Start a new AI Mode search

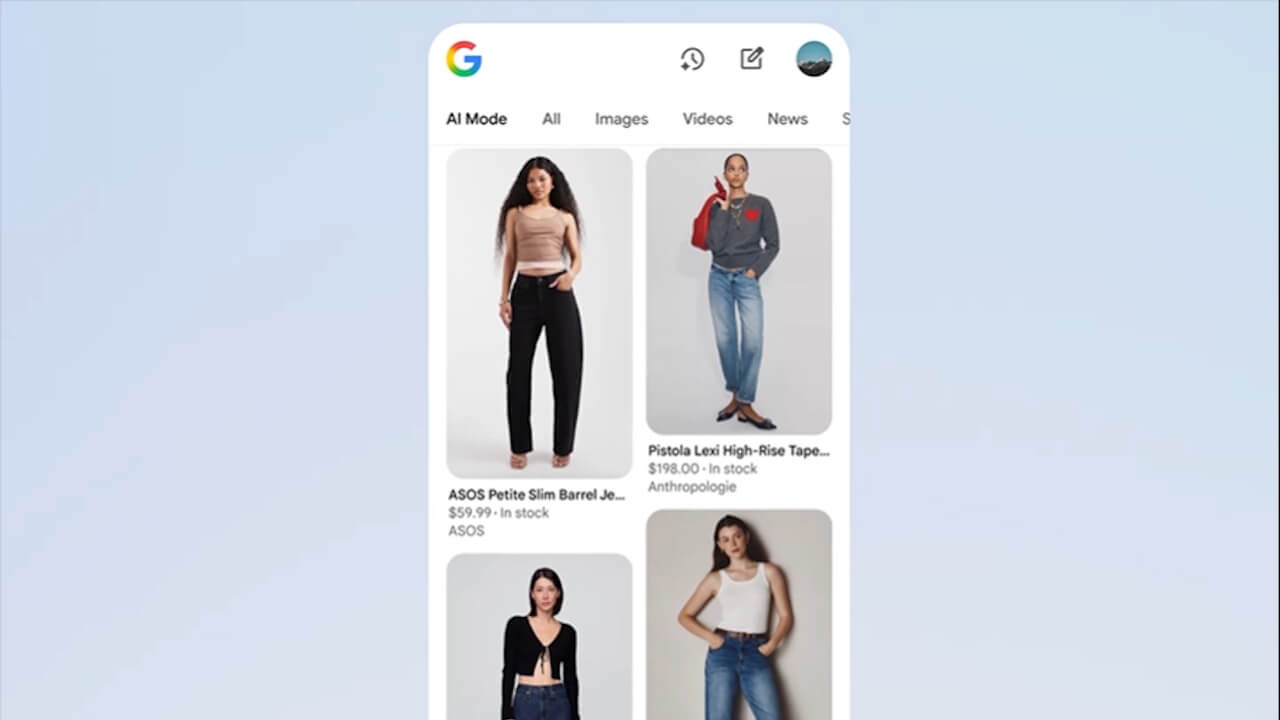coord(752,59)
